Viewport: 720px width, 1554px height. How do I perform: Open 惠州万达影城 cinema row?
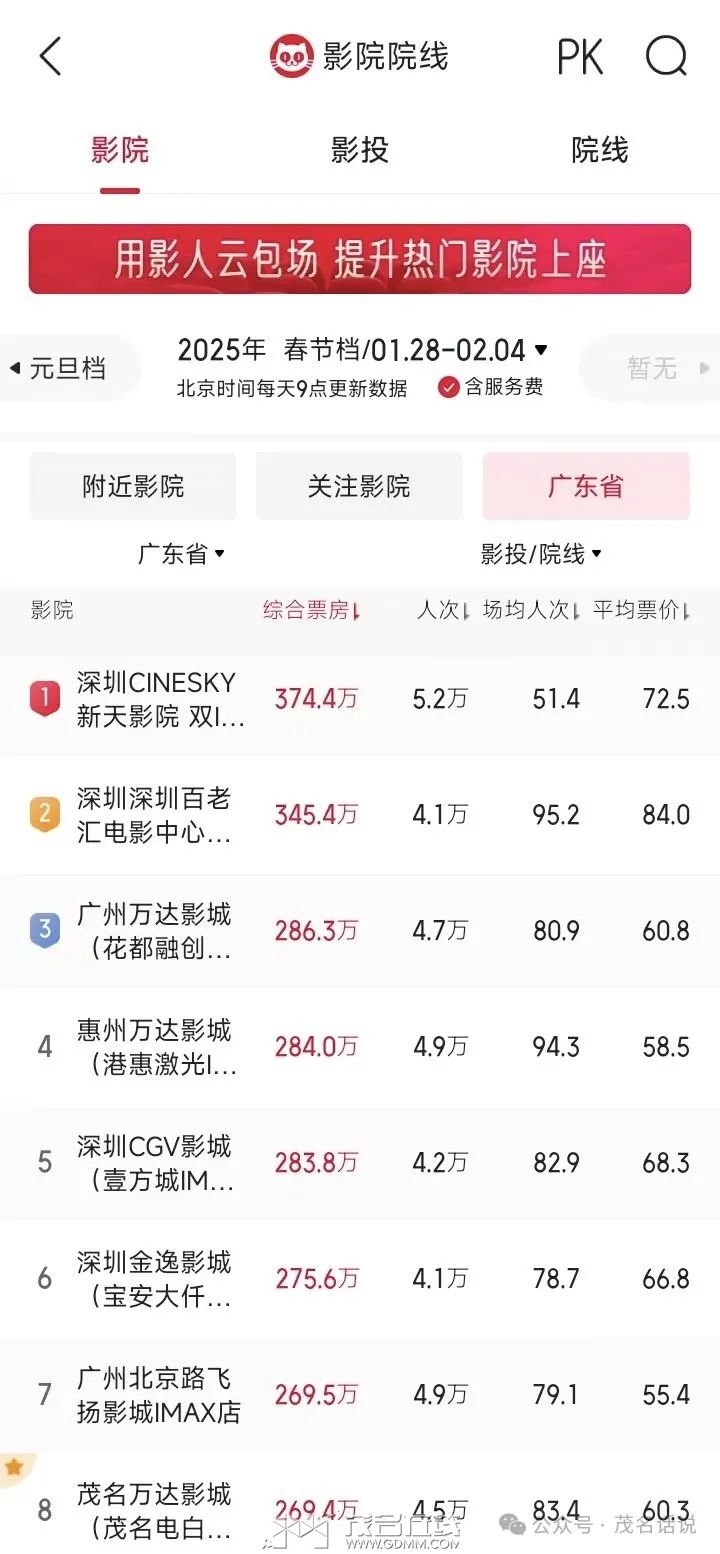coord(160,1047)
